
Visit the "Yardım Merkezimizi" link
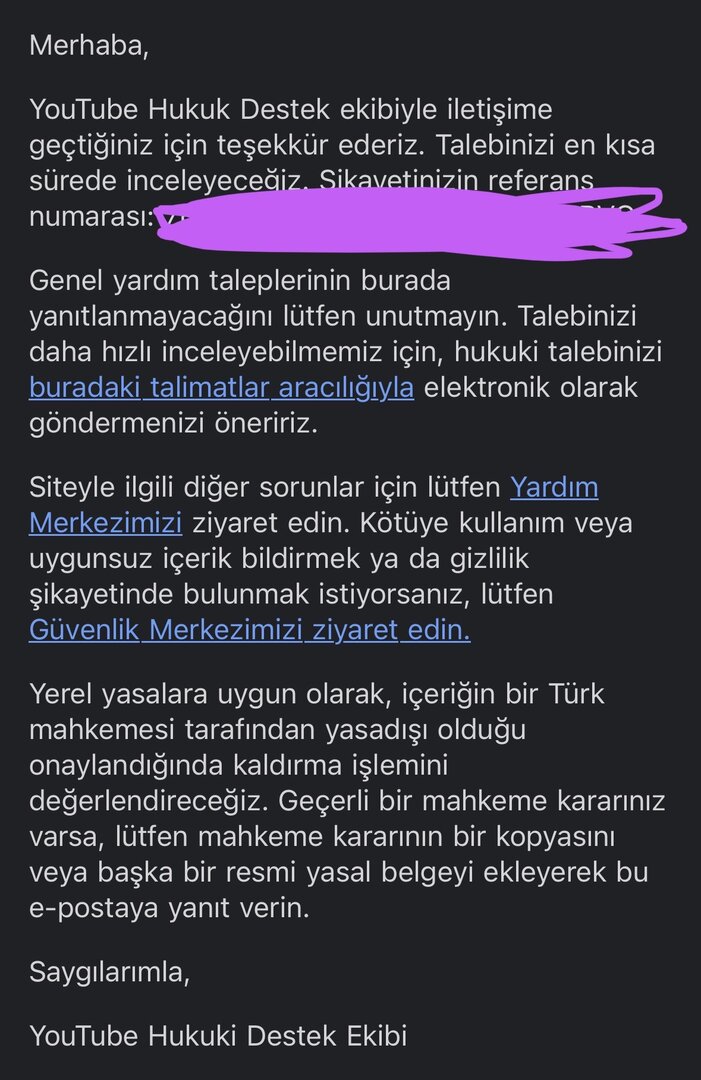point(554,488)
